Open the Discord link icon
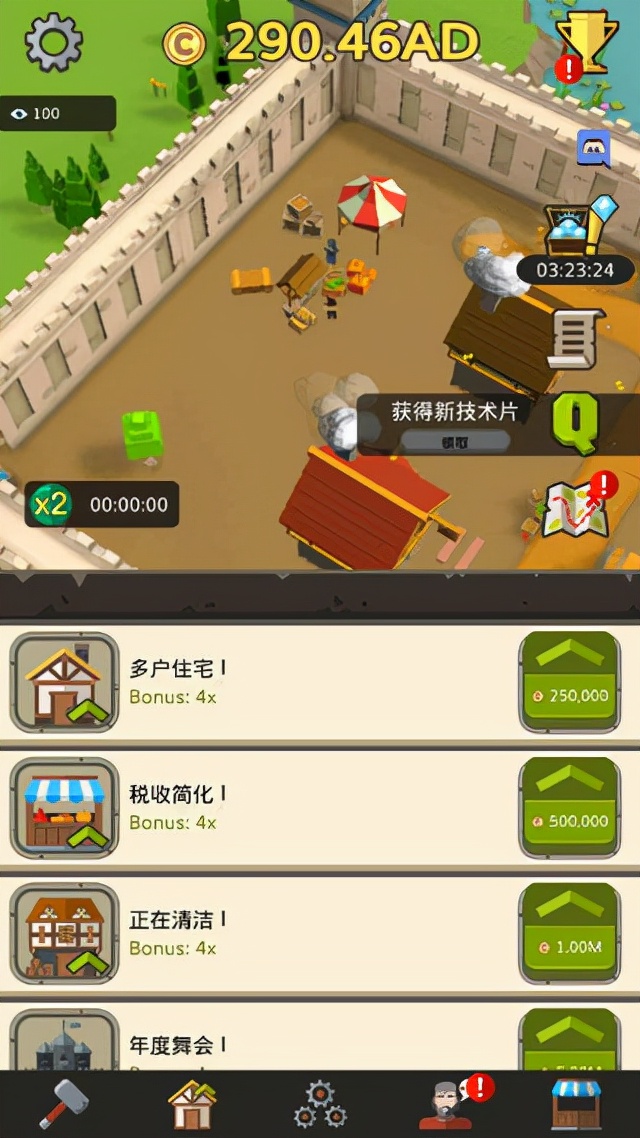 click(594, 149)
